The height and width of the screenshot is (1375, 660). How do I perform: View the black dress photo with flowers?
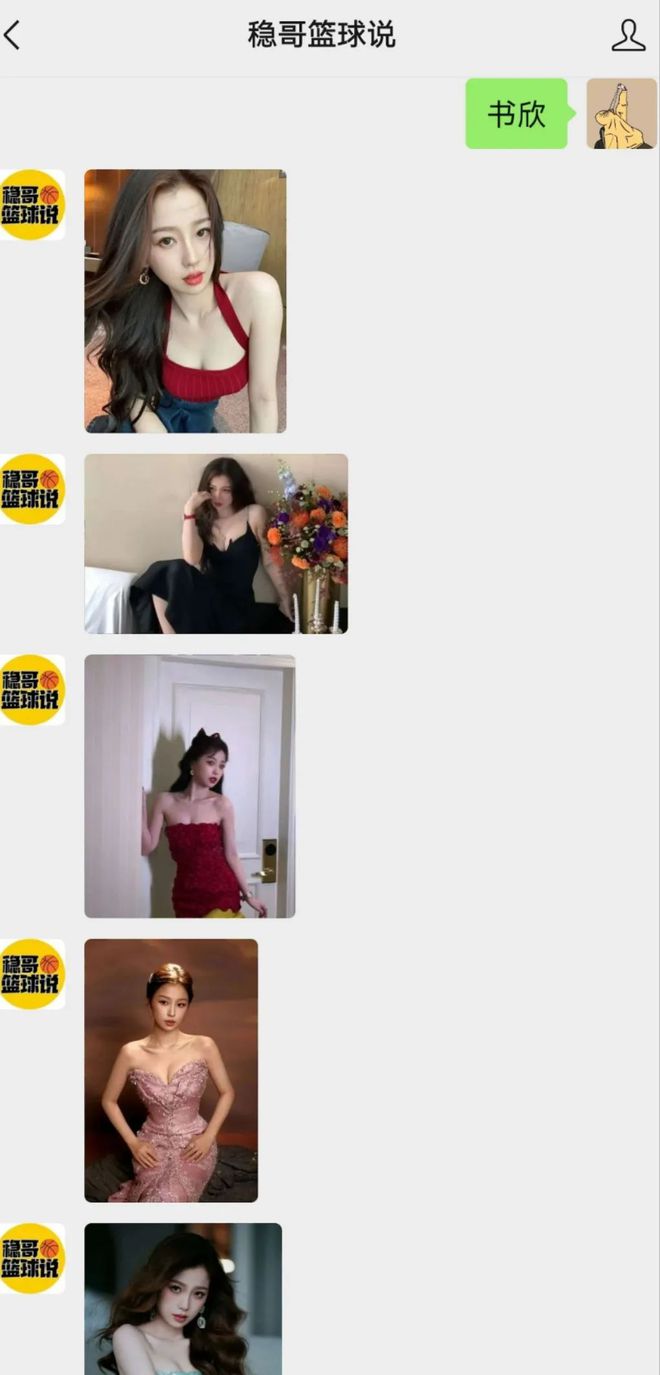tap(216, 543)
